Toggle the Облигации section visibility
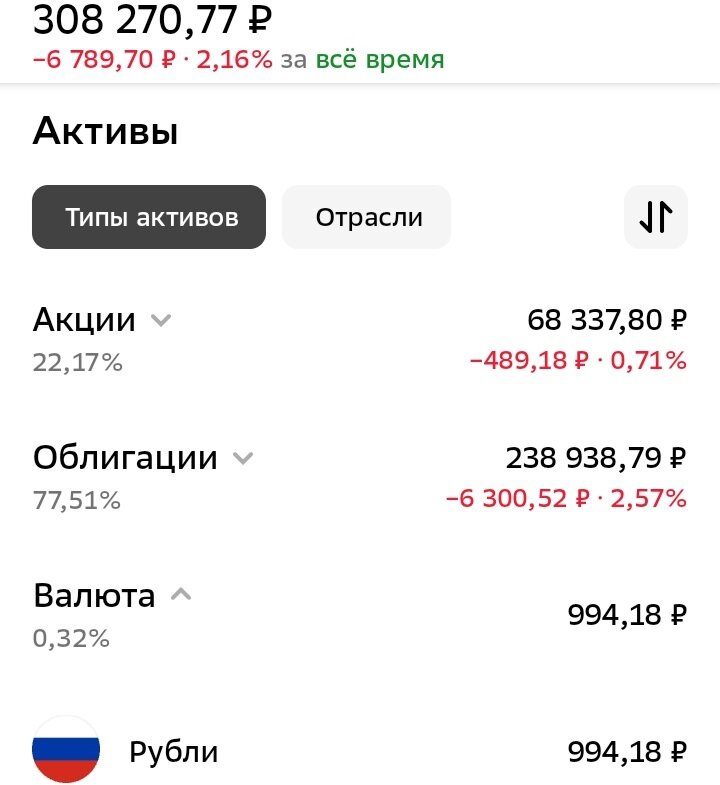This screenshot has width=720, height=785. point(241,458)
